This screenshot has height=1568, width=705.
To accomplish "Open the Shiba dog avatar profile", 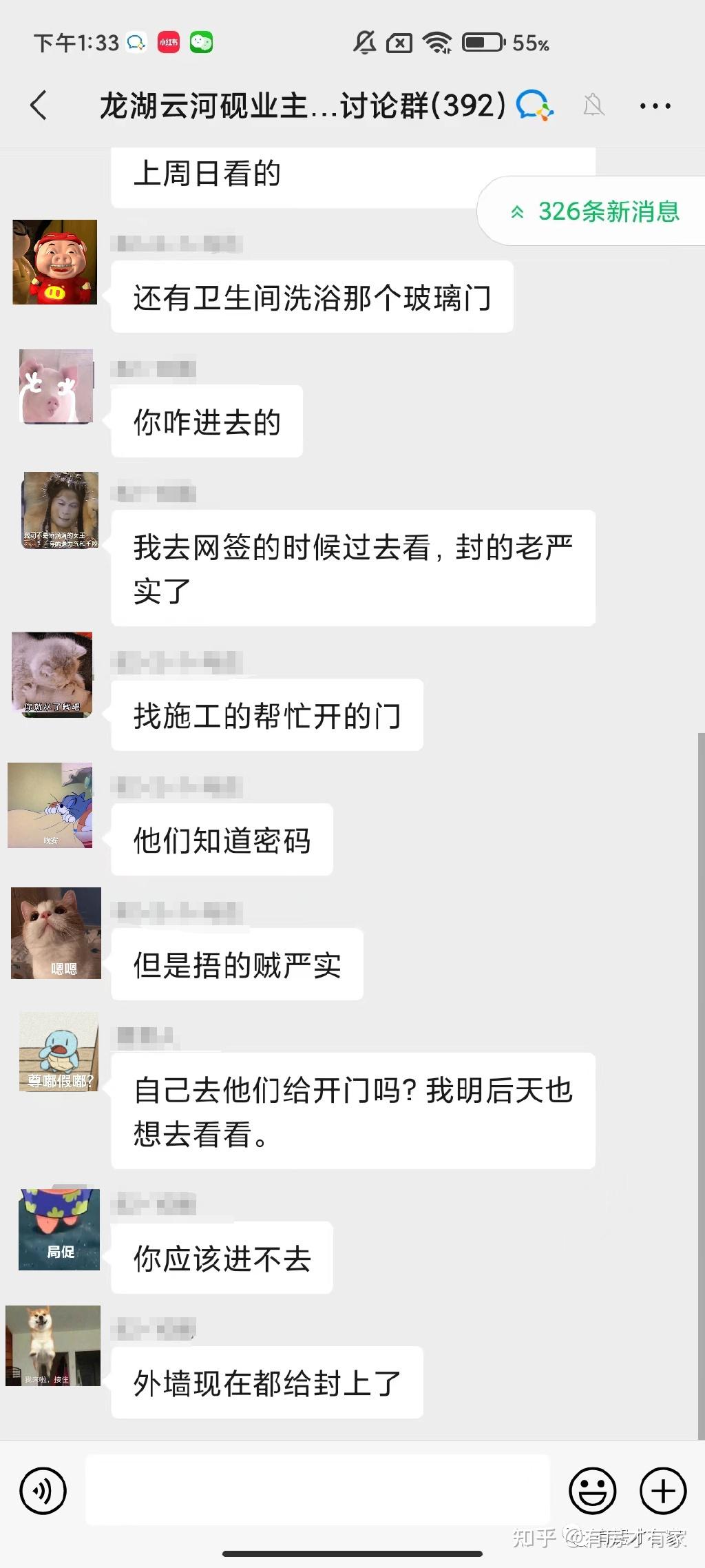I will point(53,1345).
